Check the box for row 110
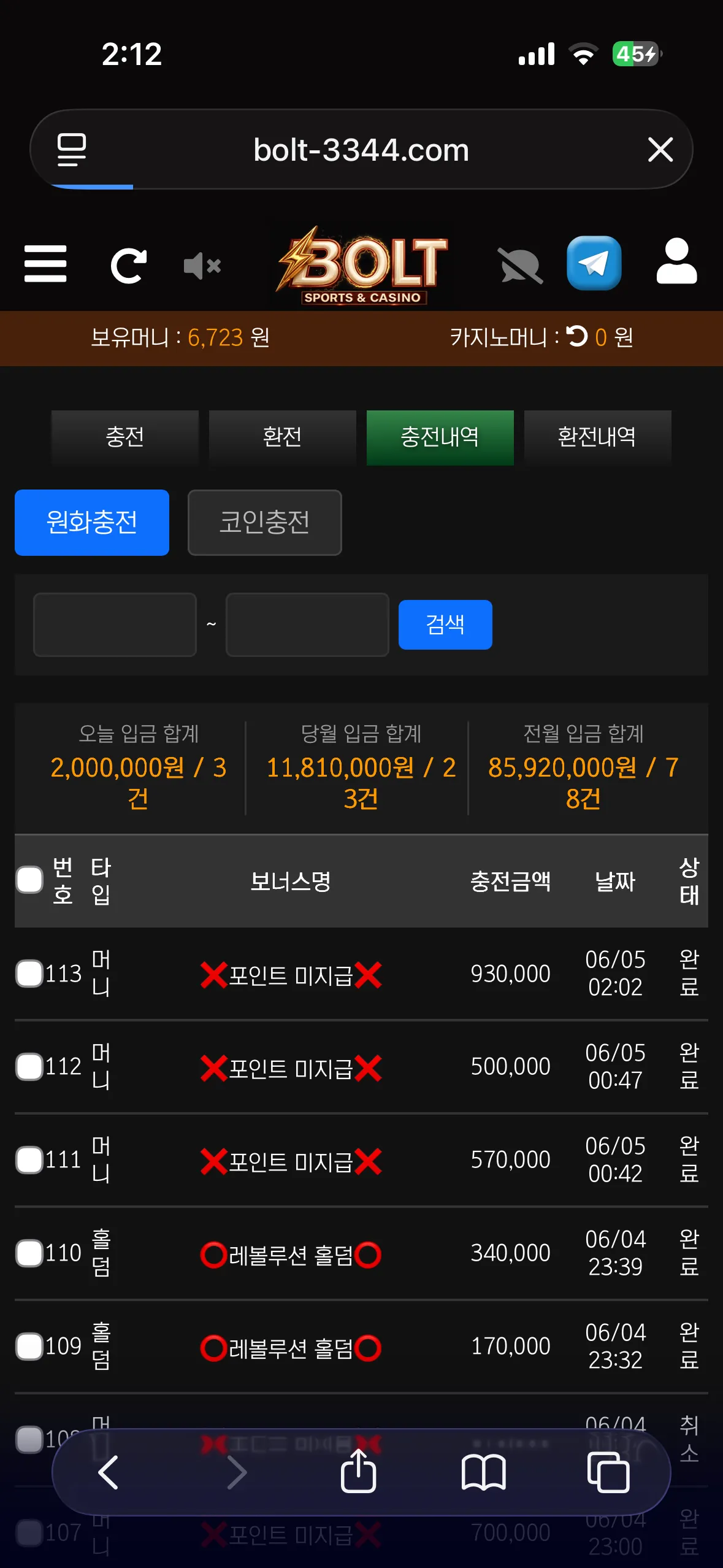The image size is (723, 1568). click(29, 1253)
